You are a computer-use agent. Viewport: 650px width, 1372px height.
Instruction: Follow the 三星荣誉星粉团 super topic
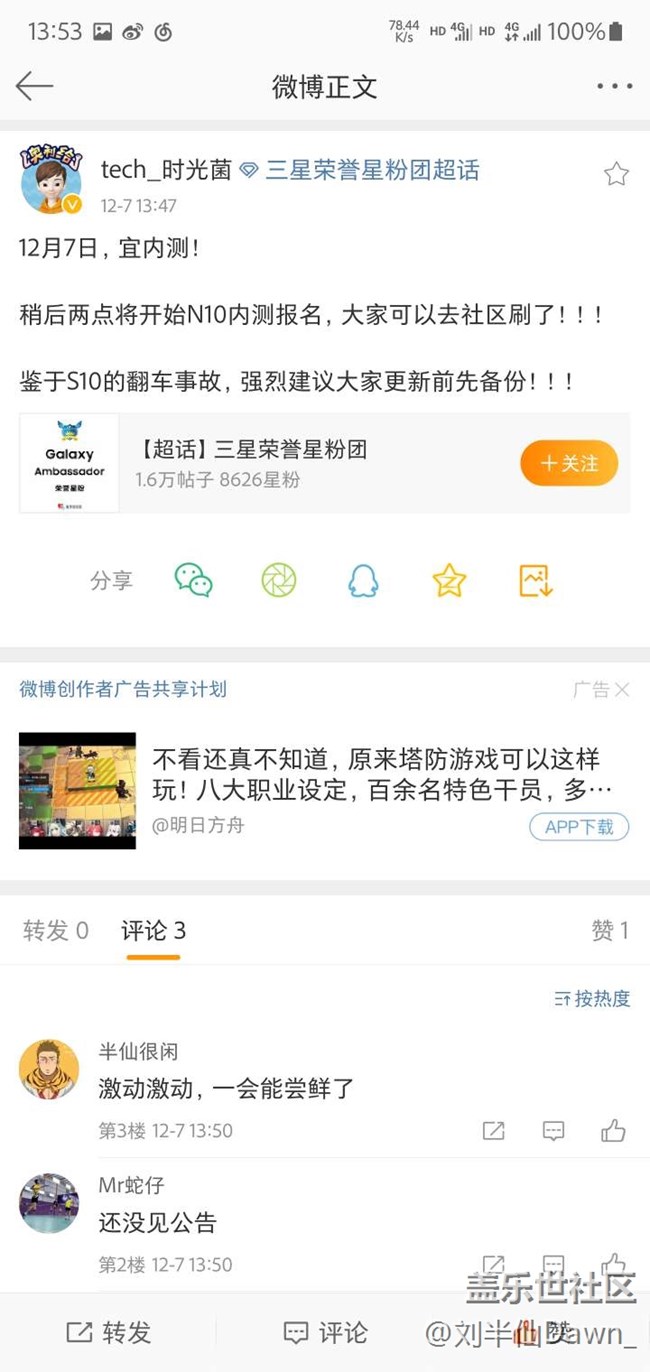coord(568,464)
